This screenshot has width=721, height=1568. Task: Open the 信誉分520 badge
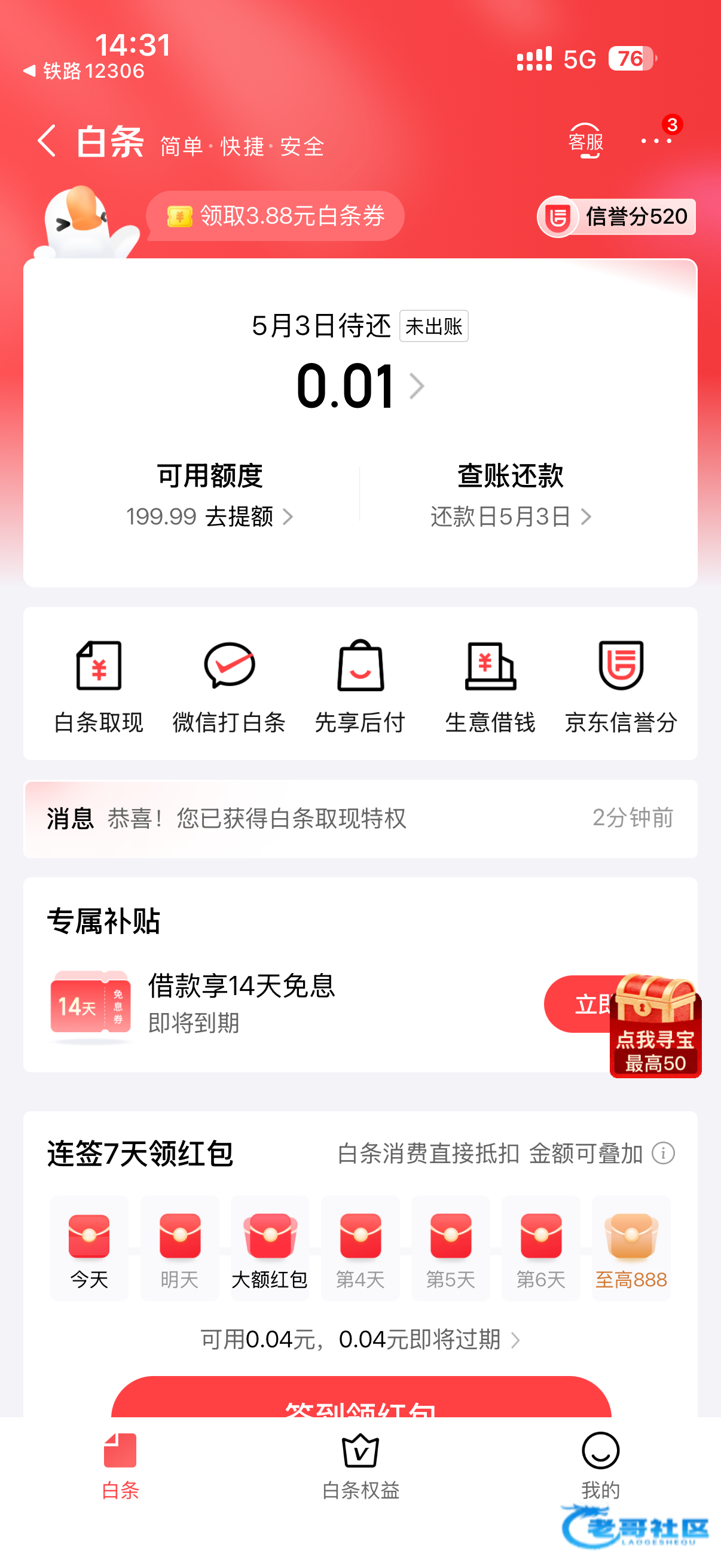(x=617, y=216)
